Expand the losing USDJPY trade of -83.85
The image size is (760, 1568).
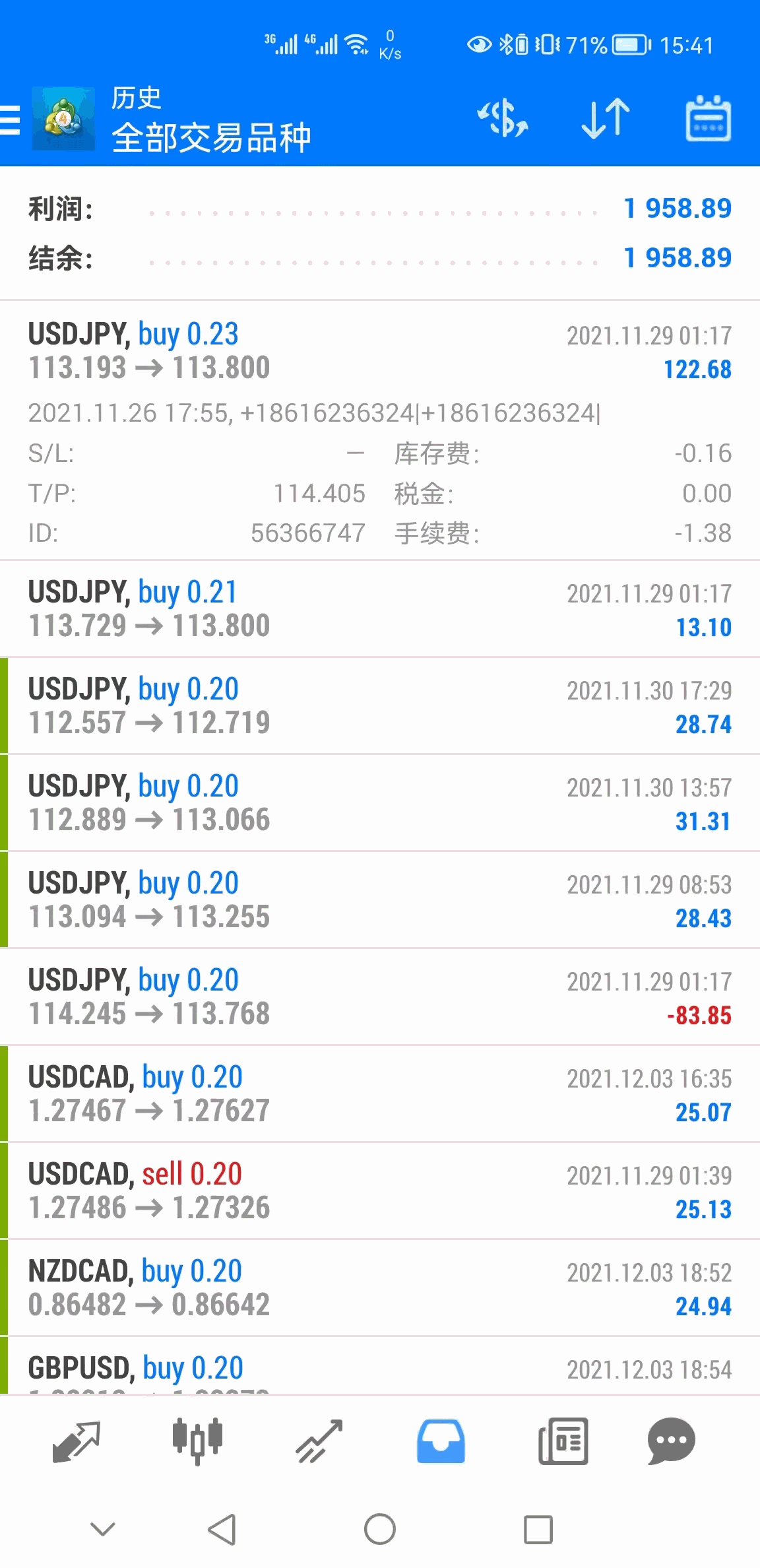380,996
